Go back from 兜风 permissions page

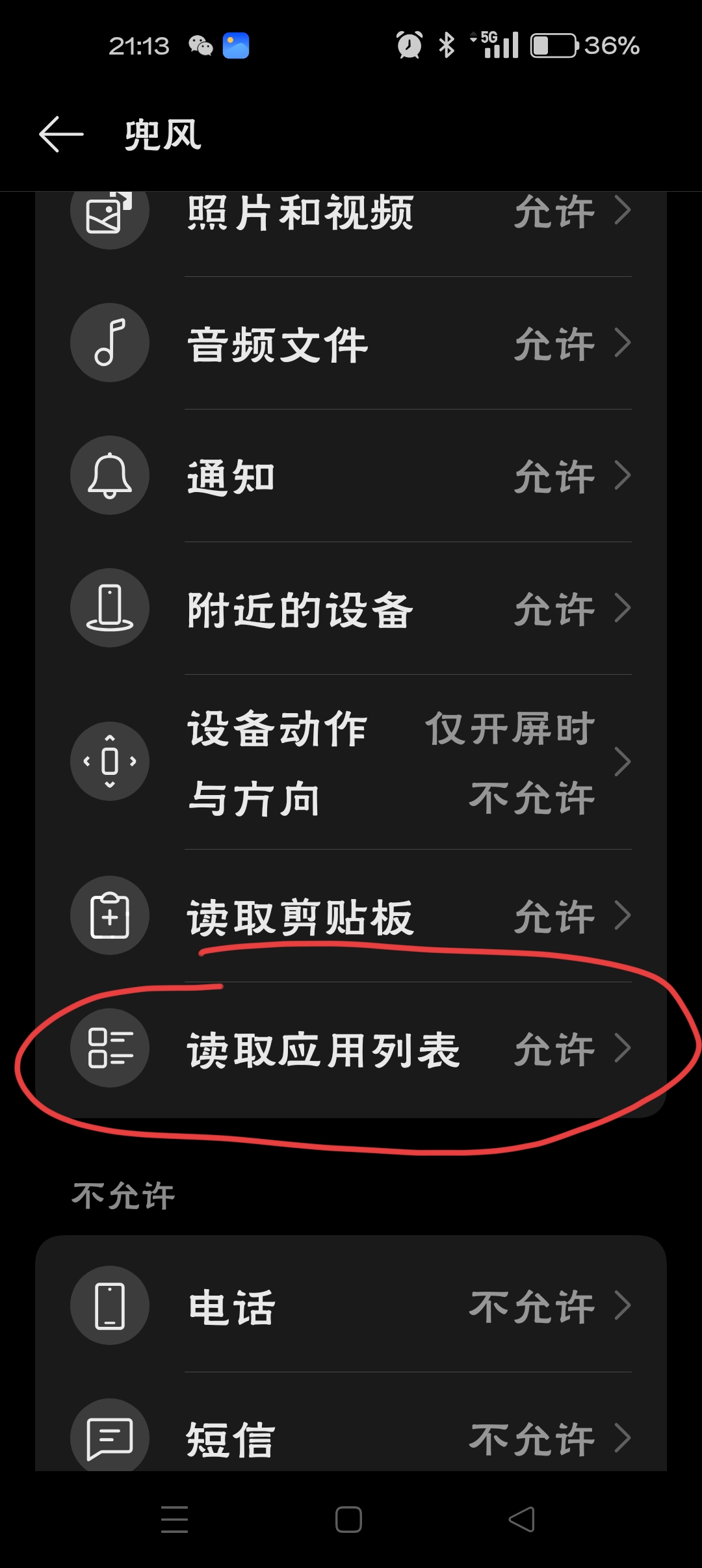(61, 135)
